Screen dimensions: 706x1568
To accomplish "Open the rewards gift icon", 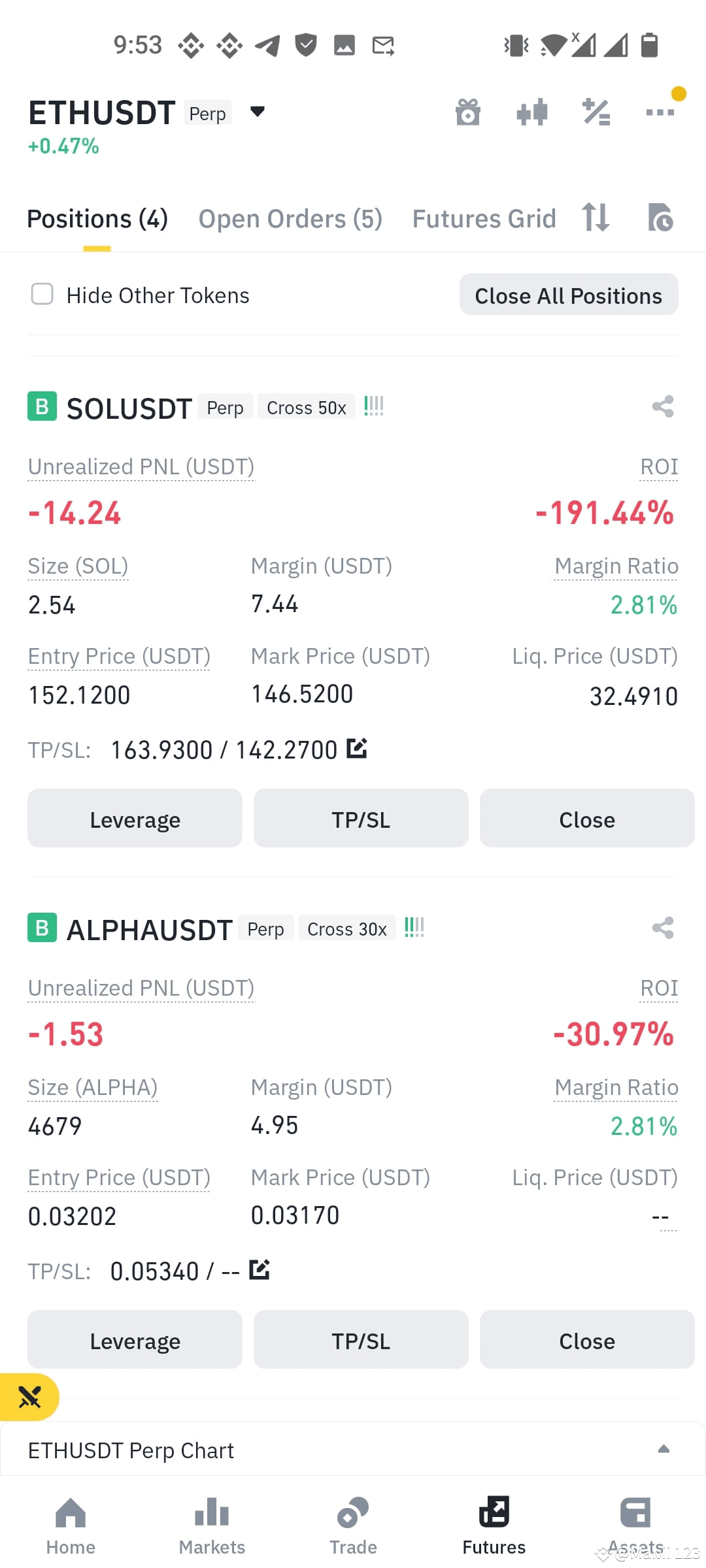I will (x=468, y=112).
